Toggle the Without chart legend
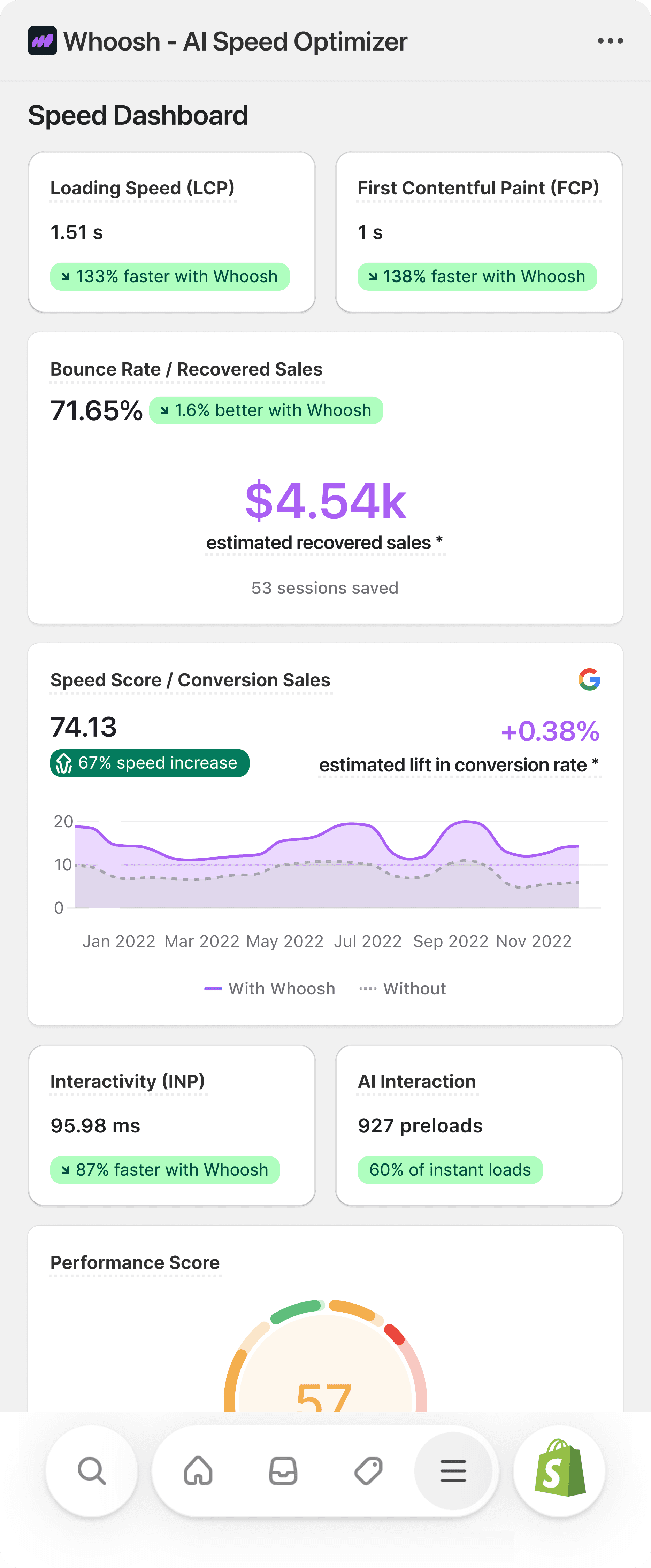Viewport: 651px width, 1568px height. pyautogui.click(x=403, y=989)
